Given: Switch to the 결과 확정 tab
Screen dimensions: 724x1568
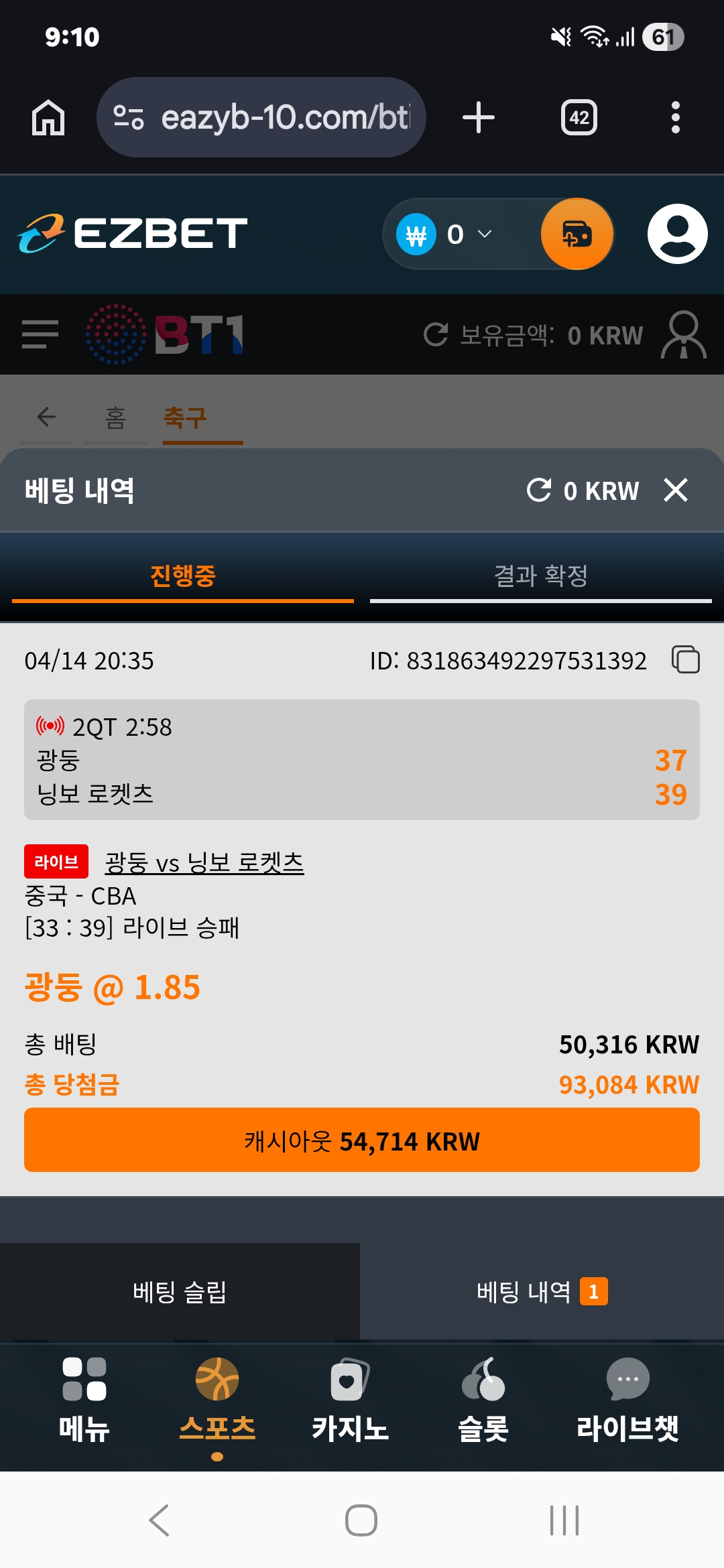Looking at the screenshot, I should click(x=540, y=576).
